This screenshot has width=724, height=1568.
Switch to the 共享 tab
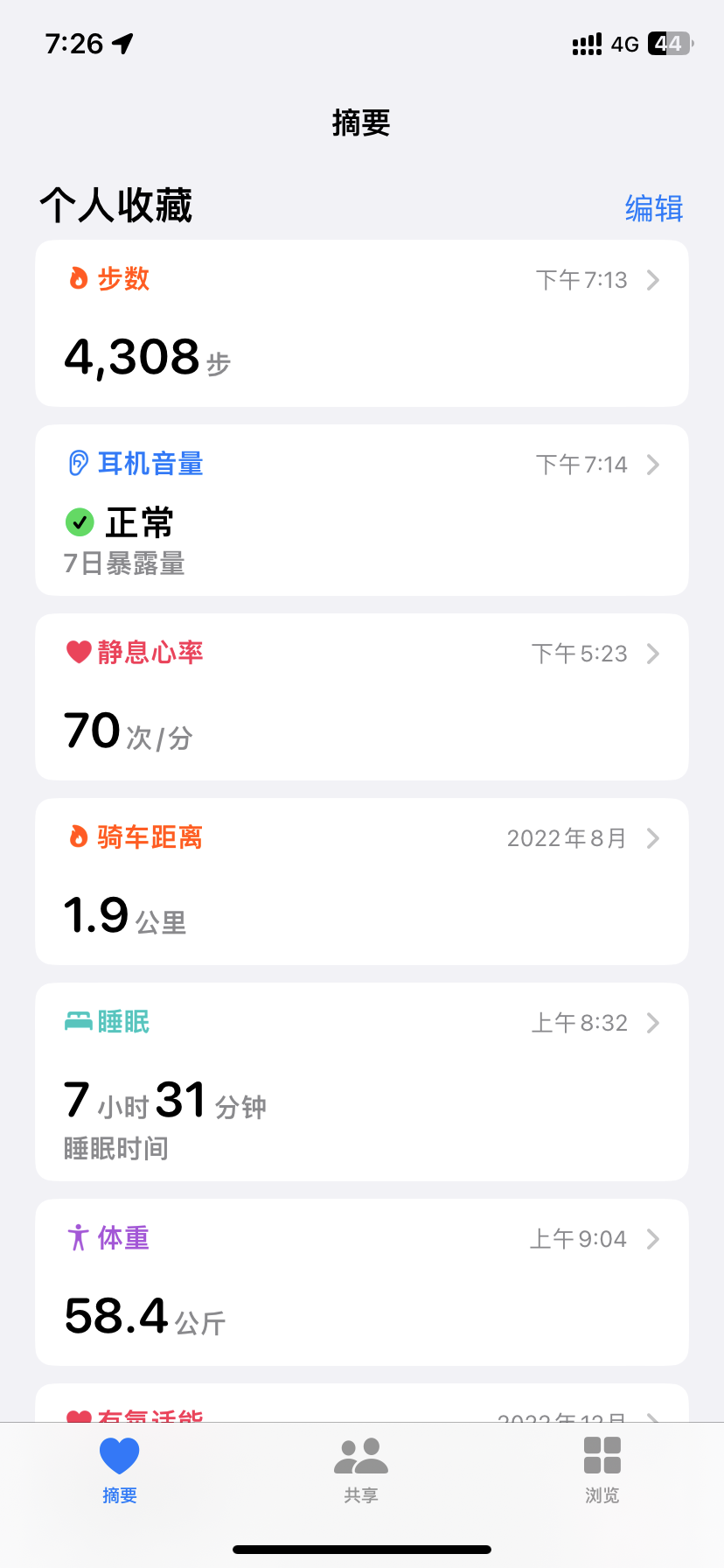(361, 1470)
